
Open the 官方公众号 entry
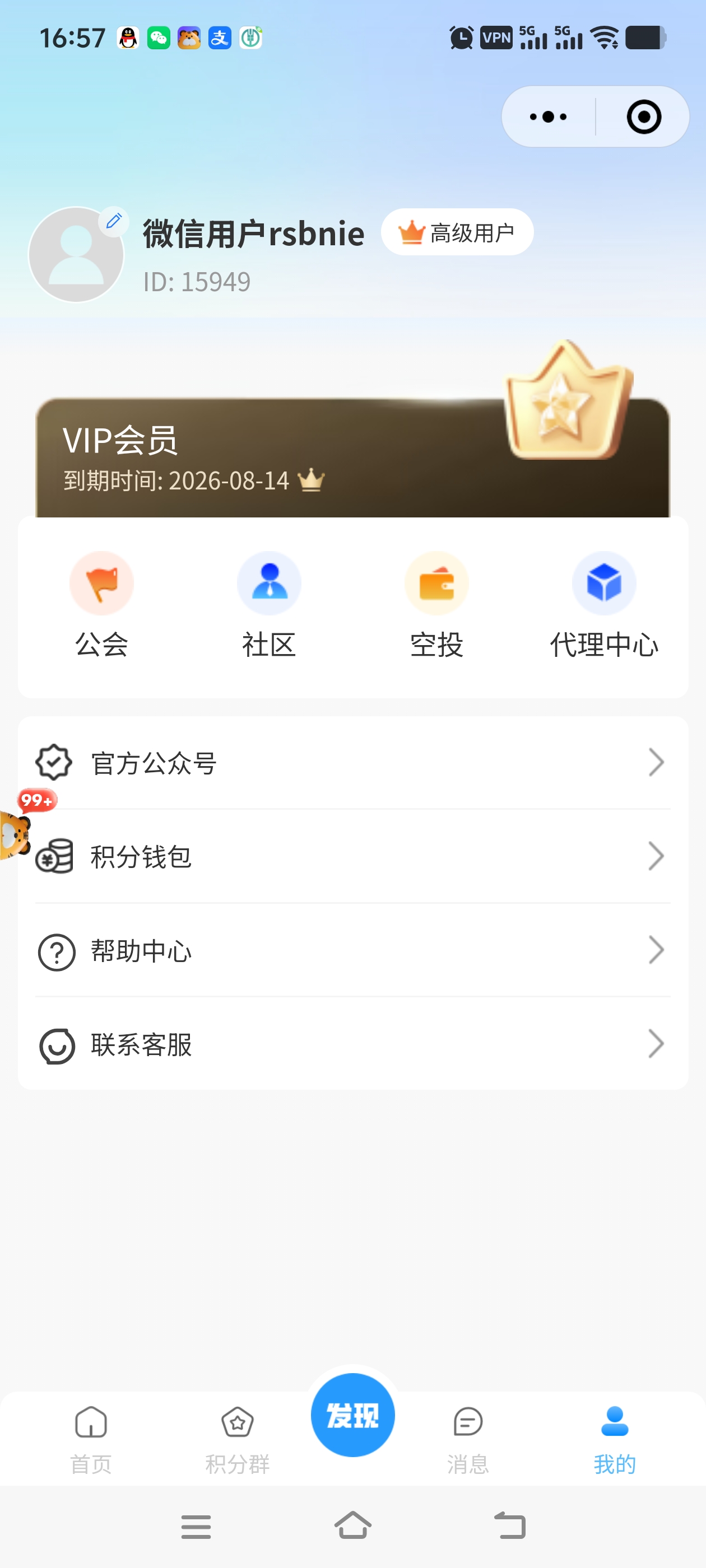(x=354, y=764)
